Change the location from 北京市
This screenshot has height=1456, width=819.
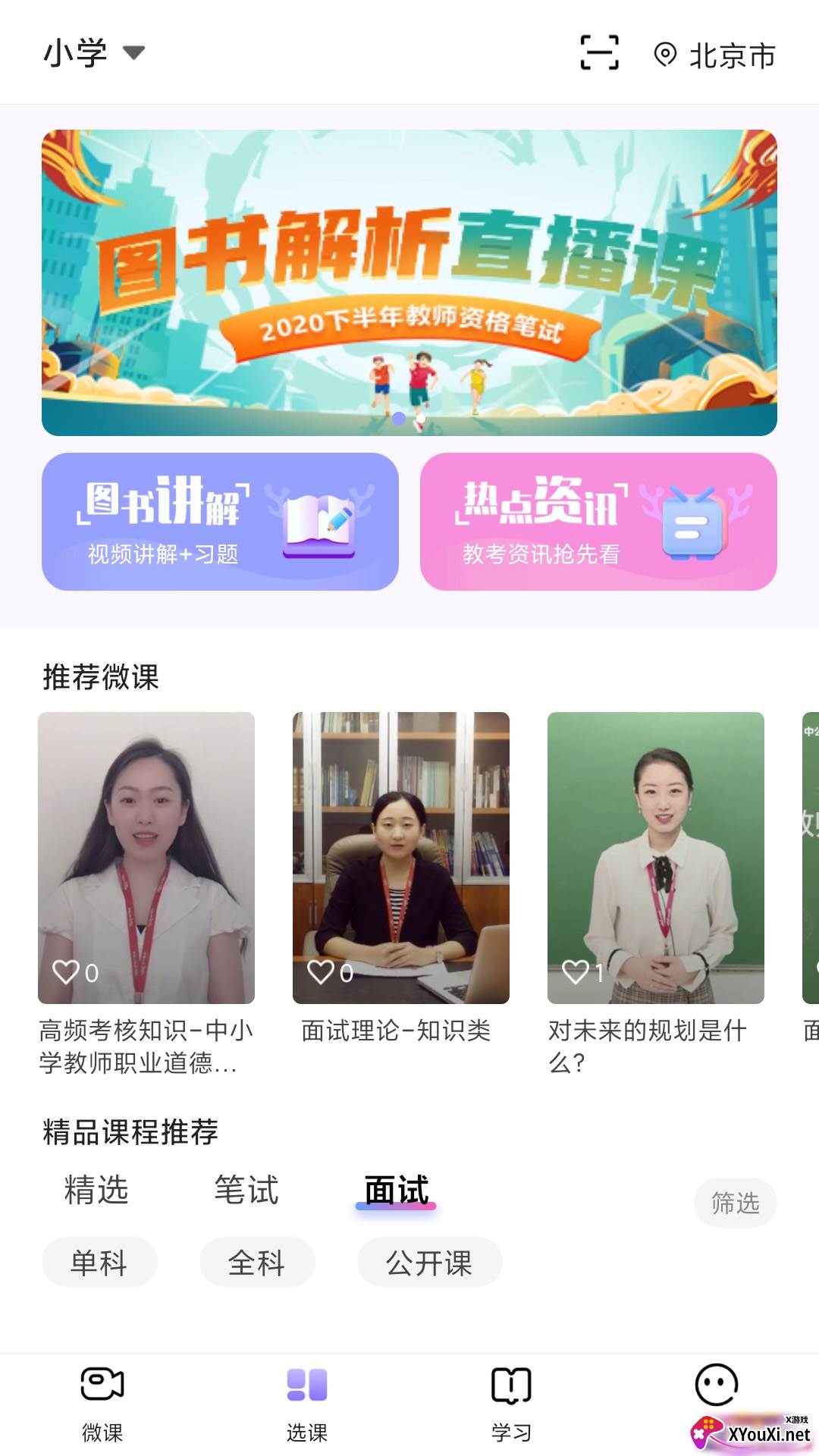coord(715,55)
